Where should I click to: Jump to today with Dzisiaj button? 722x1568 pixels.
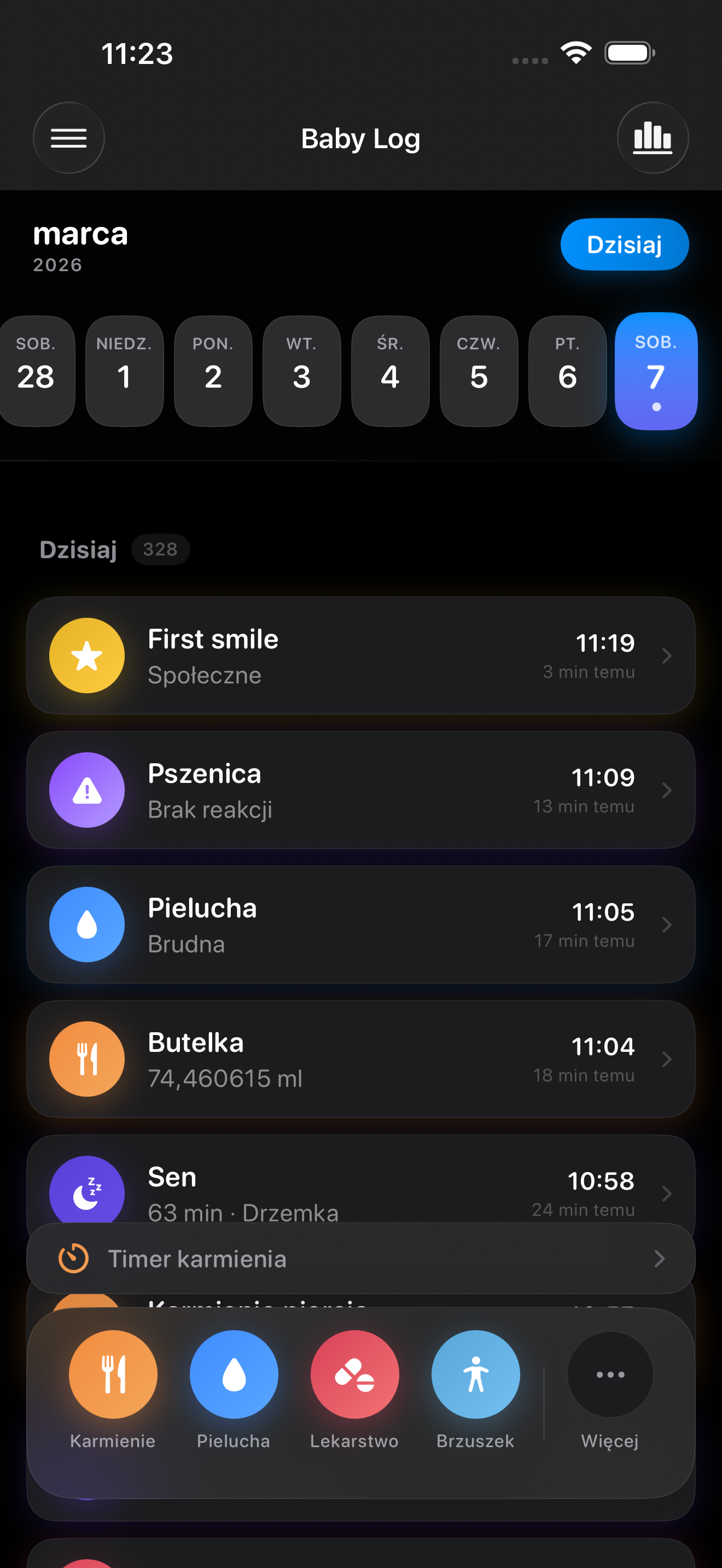624,245
